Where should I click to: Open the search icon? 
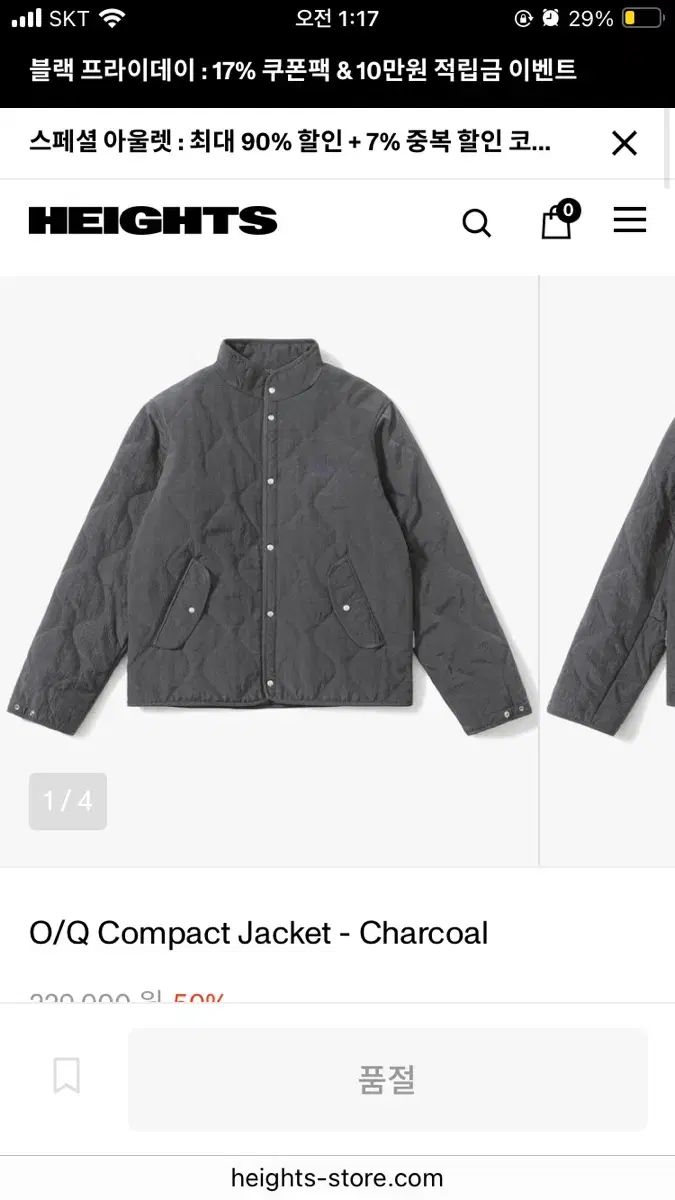[x=477, y=223]
